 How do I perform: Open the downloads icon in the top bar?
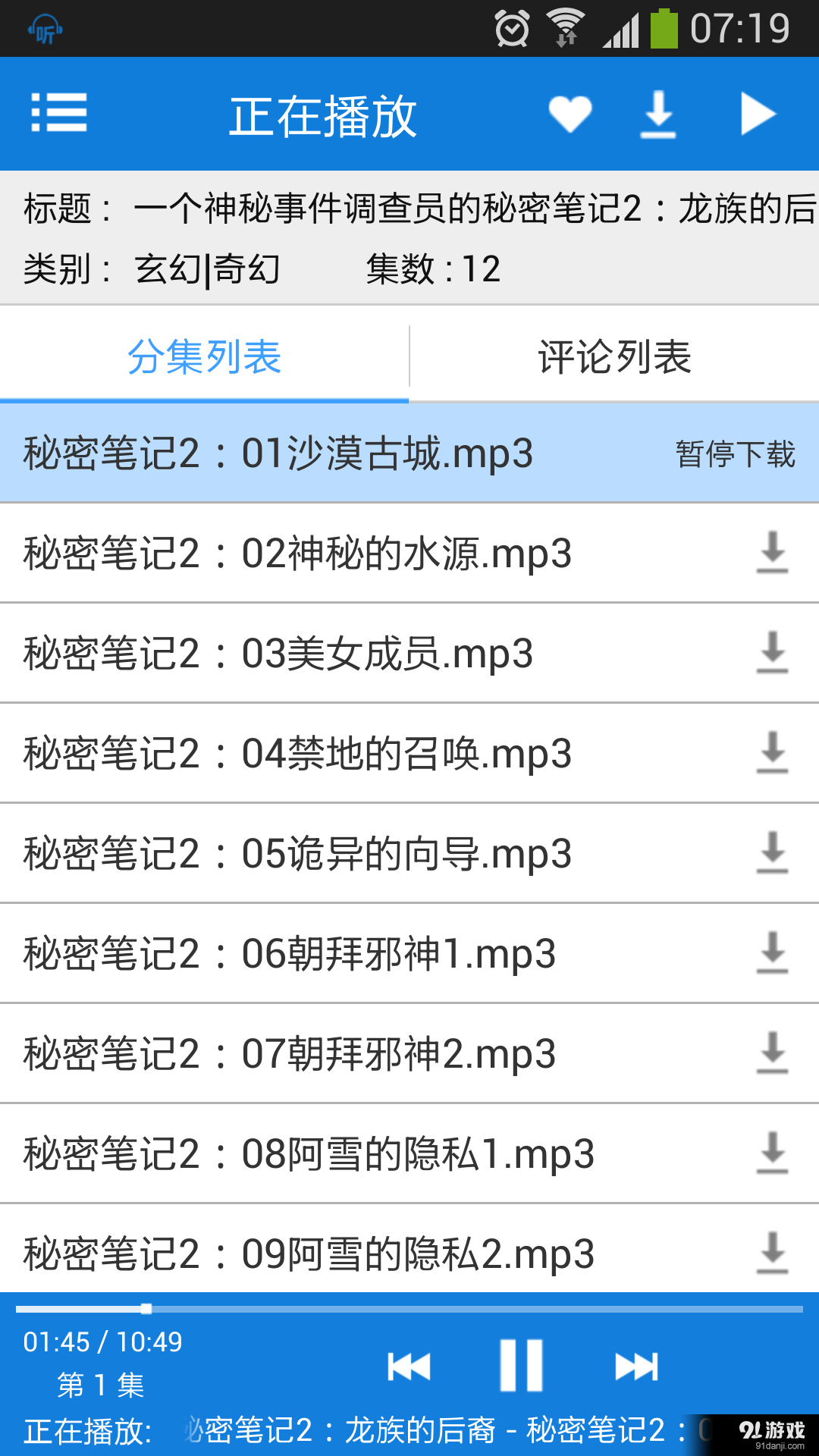658,114
